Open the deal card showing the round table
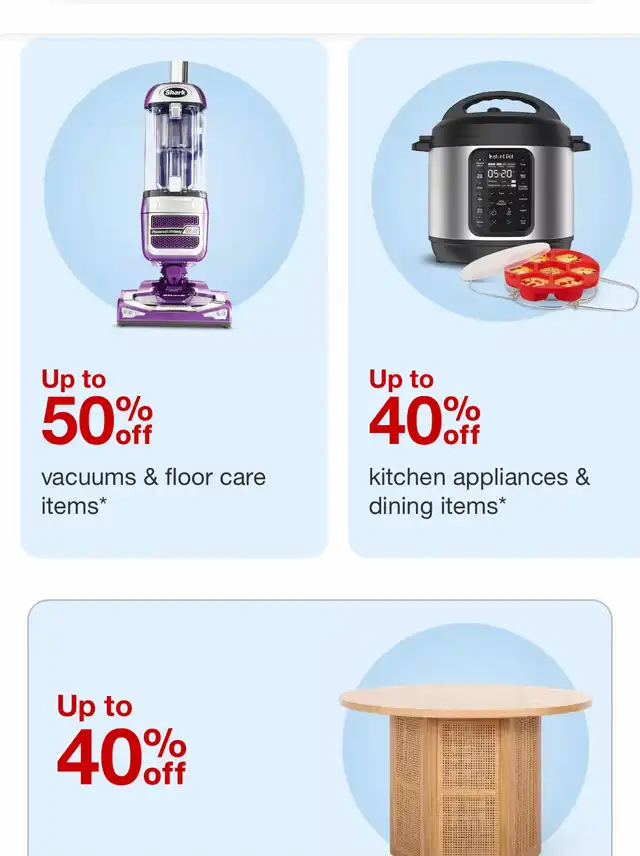Screen dimensions: 640x856 click(320, 728)
